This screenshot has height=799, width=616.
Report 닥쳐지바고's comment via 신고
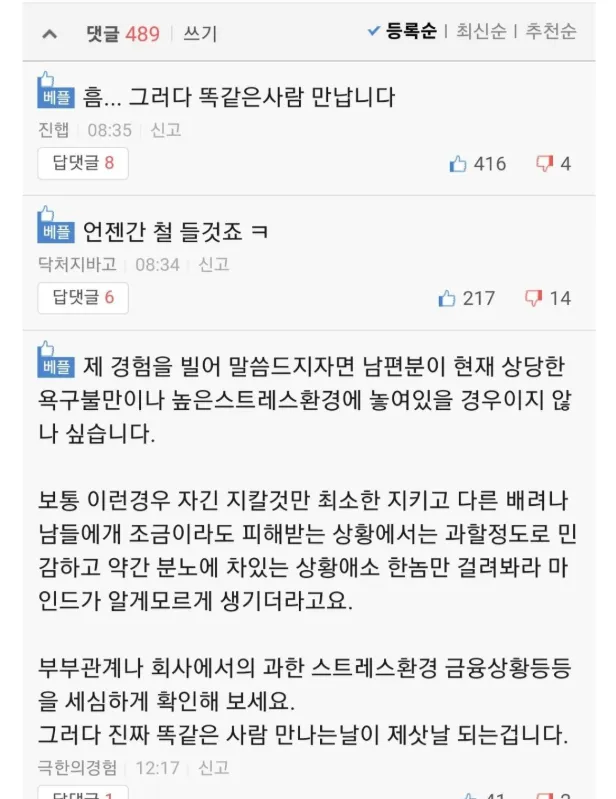pyautogui.click(x=213, y=265)
